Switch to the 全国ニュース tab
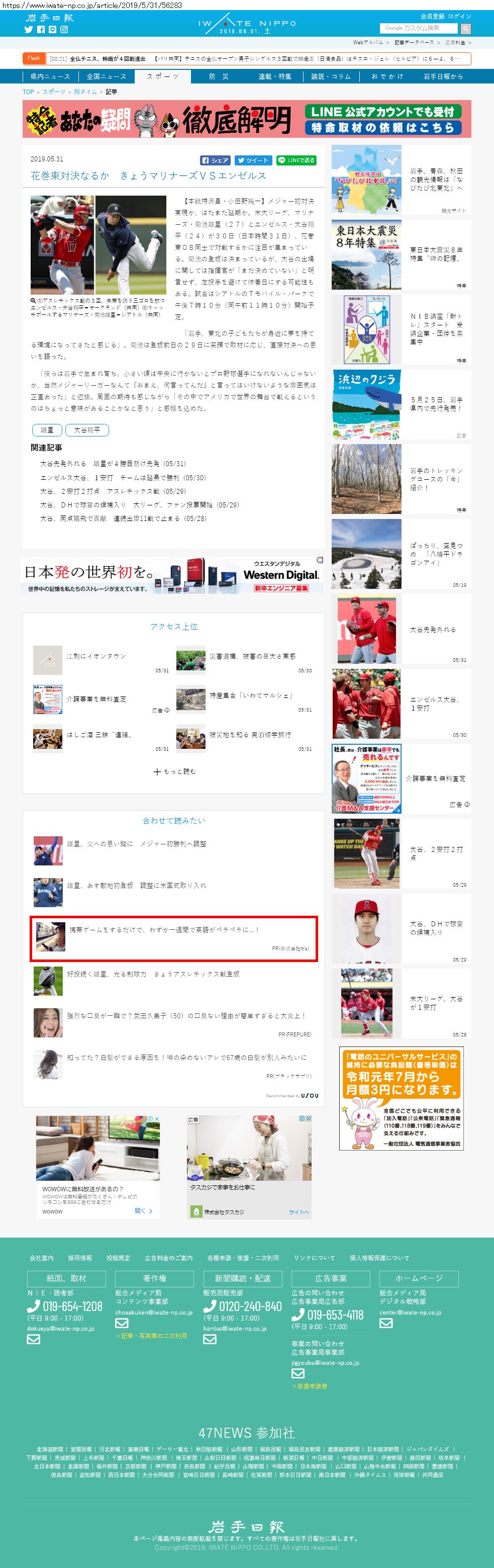This screenshot has width=494, height=1568. pyautogui.click(x=107, y=76)
